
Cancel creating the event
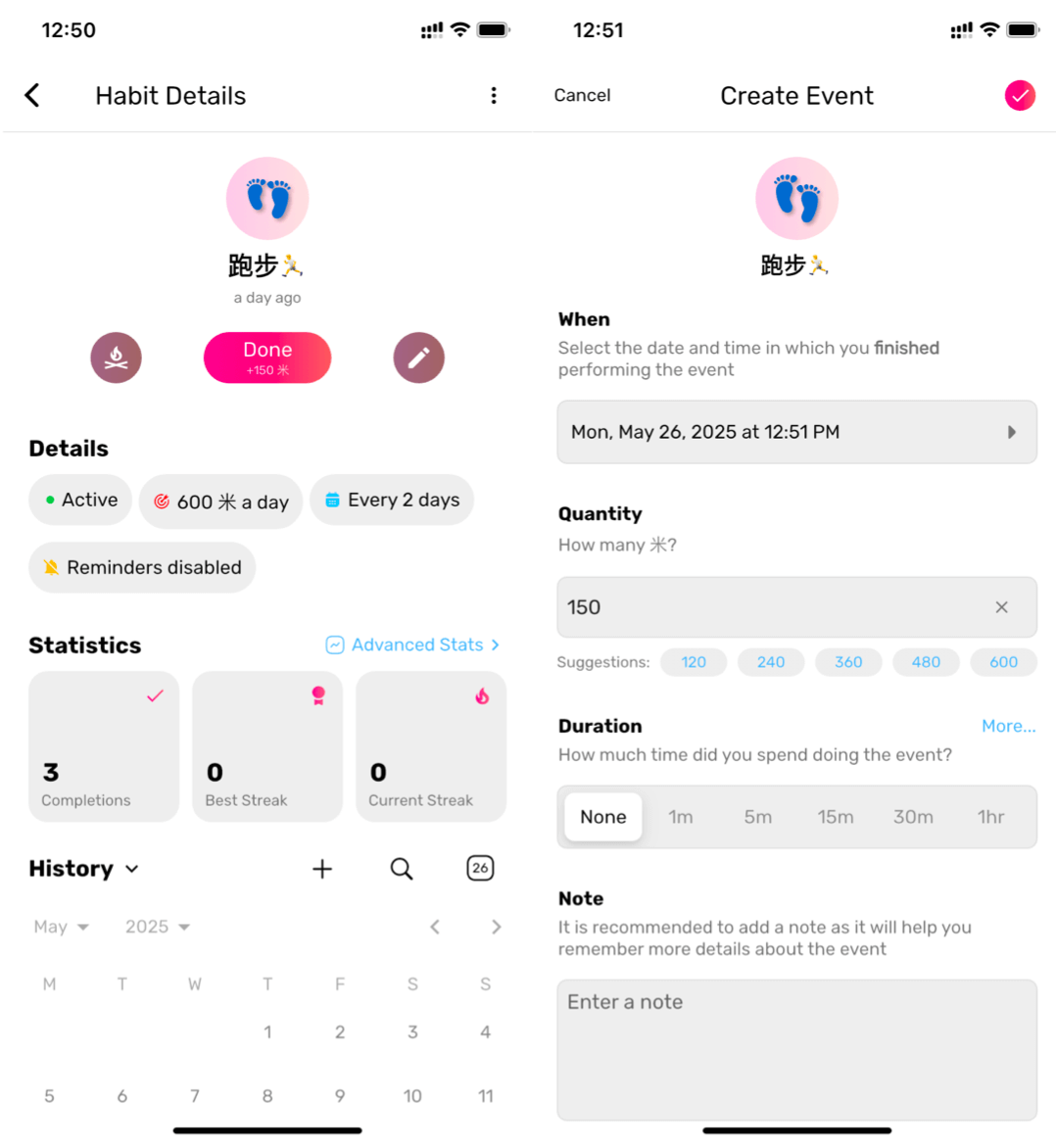(582, 95)
